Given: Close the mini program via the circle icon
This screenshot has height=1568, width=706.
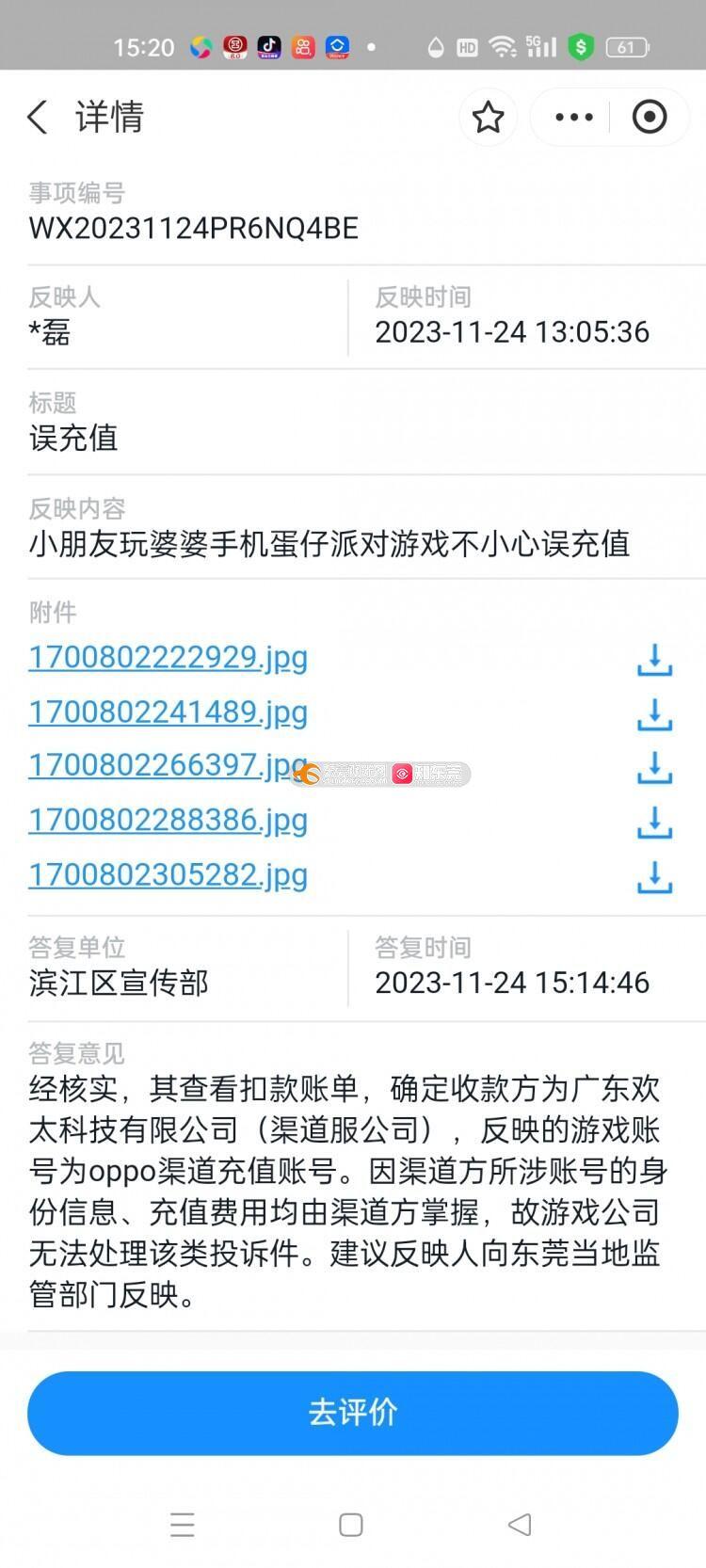Looking at the screenshot, I should 650,118.
